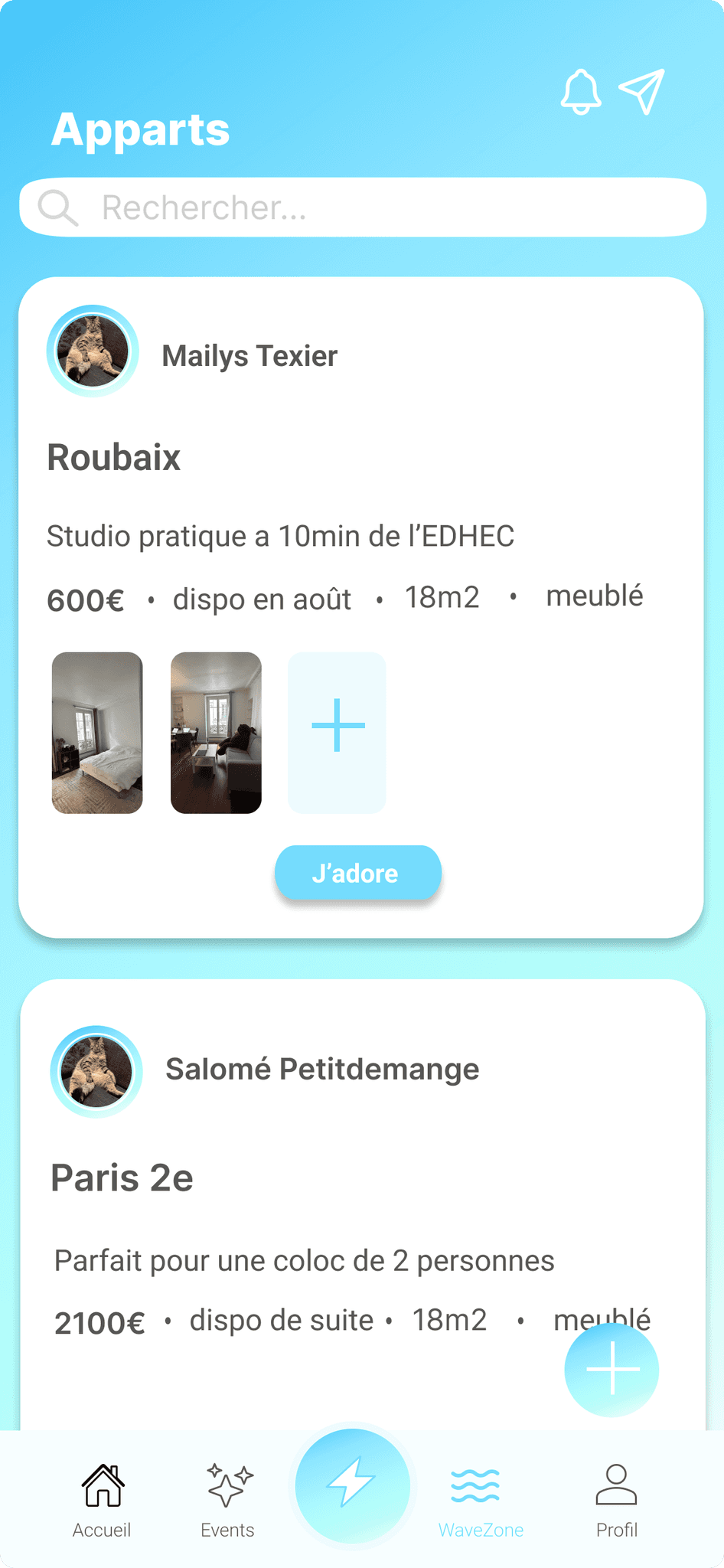Viewport: 724px width, 1568px height.
Task: Open Salomé Petitdemange's profile picture
Action: pyautogui.click(x=96, y=1072)
